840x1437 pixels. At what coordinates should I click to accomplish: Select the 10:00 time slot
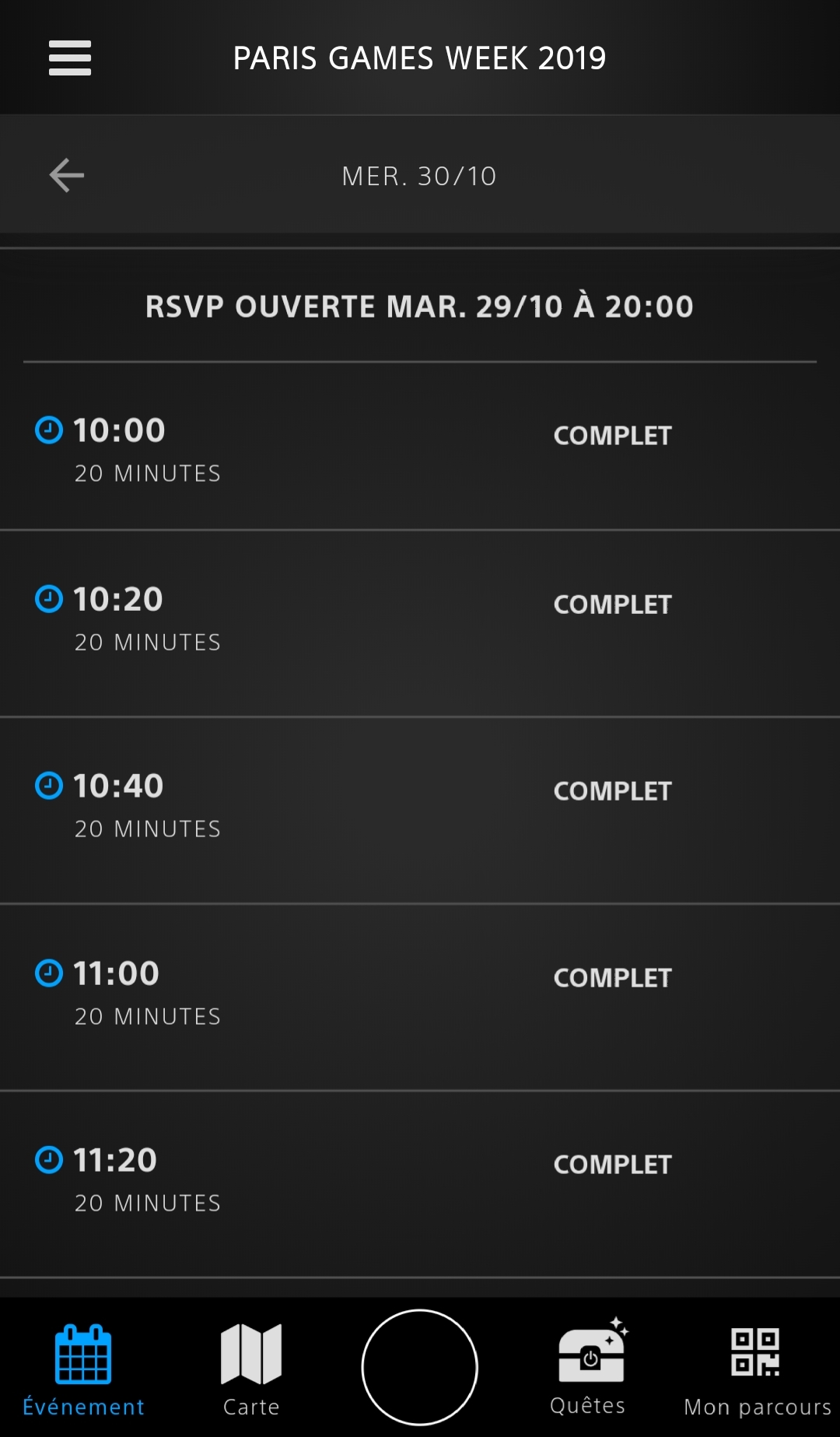(420, 450)
